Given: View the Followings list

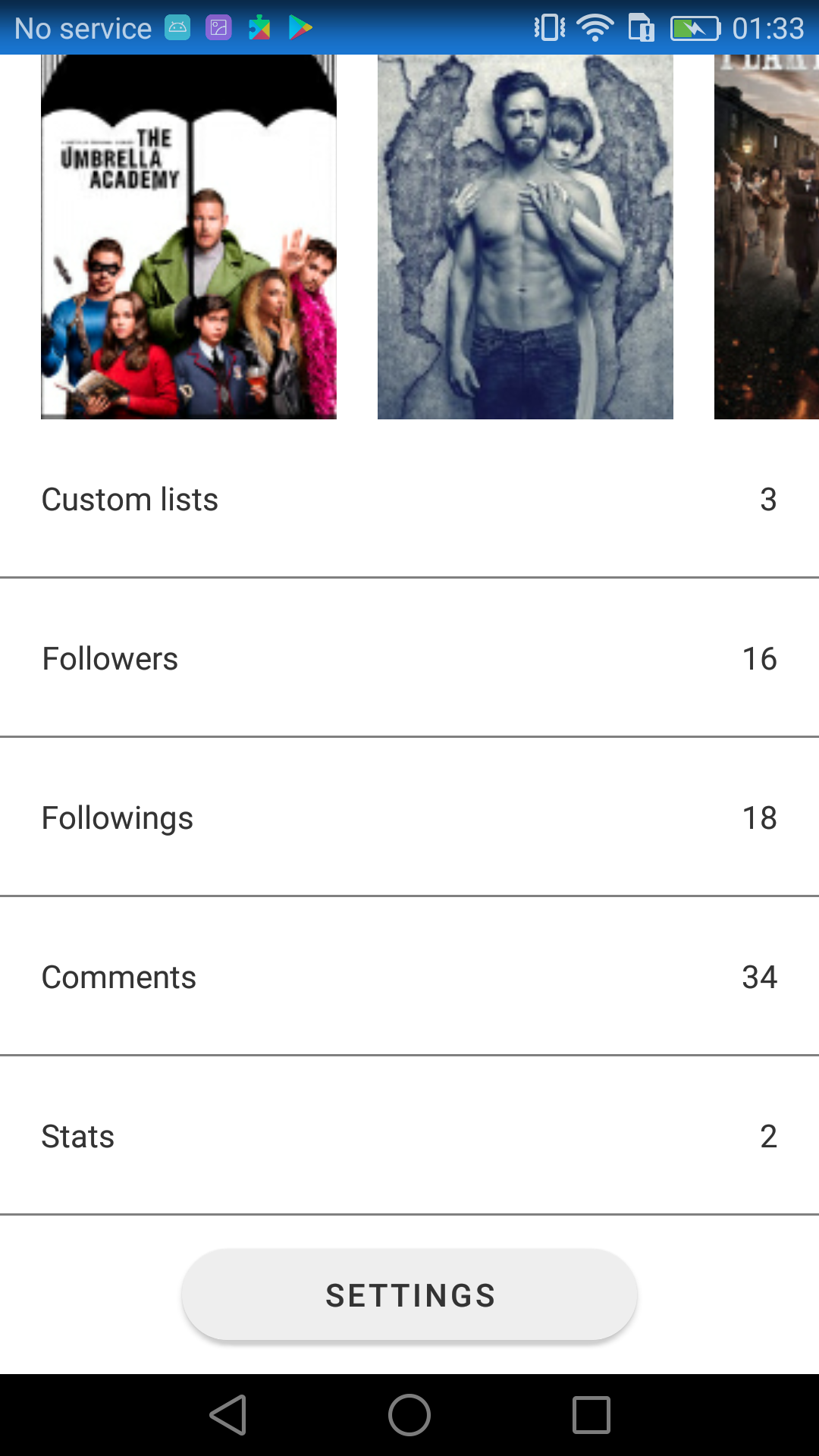Looking at the screenshot, I should click(x=409, y=817).
